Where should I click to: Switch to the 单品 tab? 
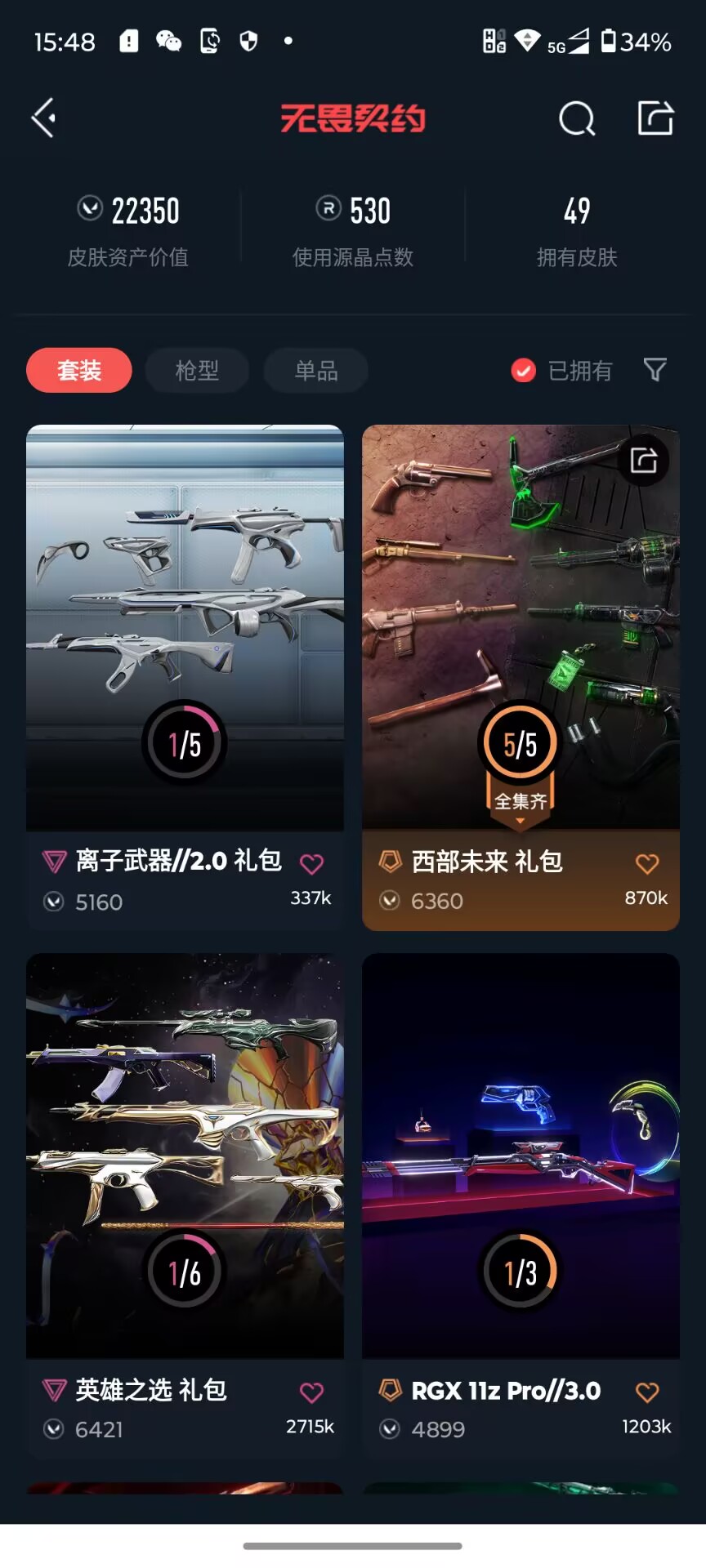coord(315,371)
